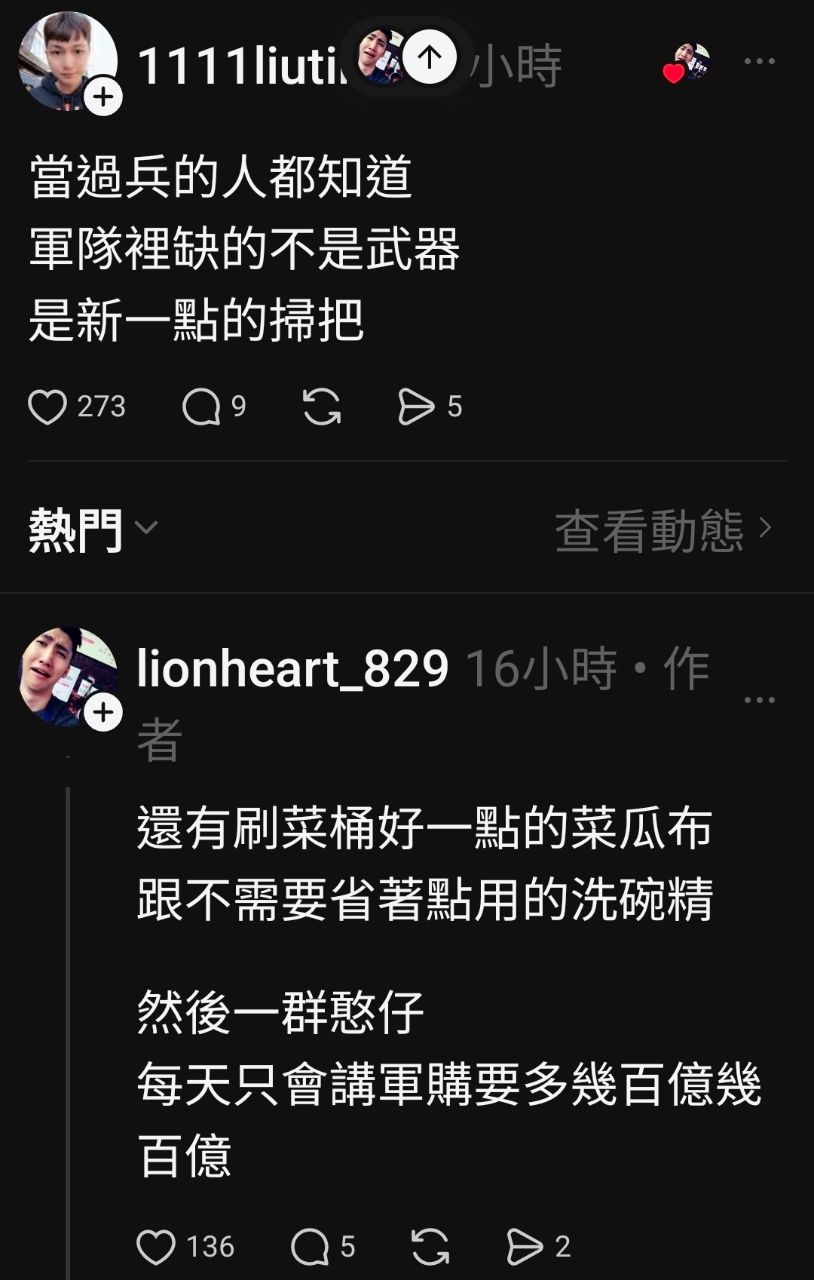Screen dimensions: 814x1280
Task: Follow lionheart_829 via the avatar plus badge
Action: tap(104, 713)
